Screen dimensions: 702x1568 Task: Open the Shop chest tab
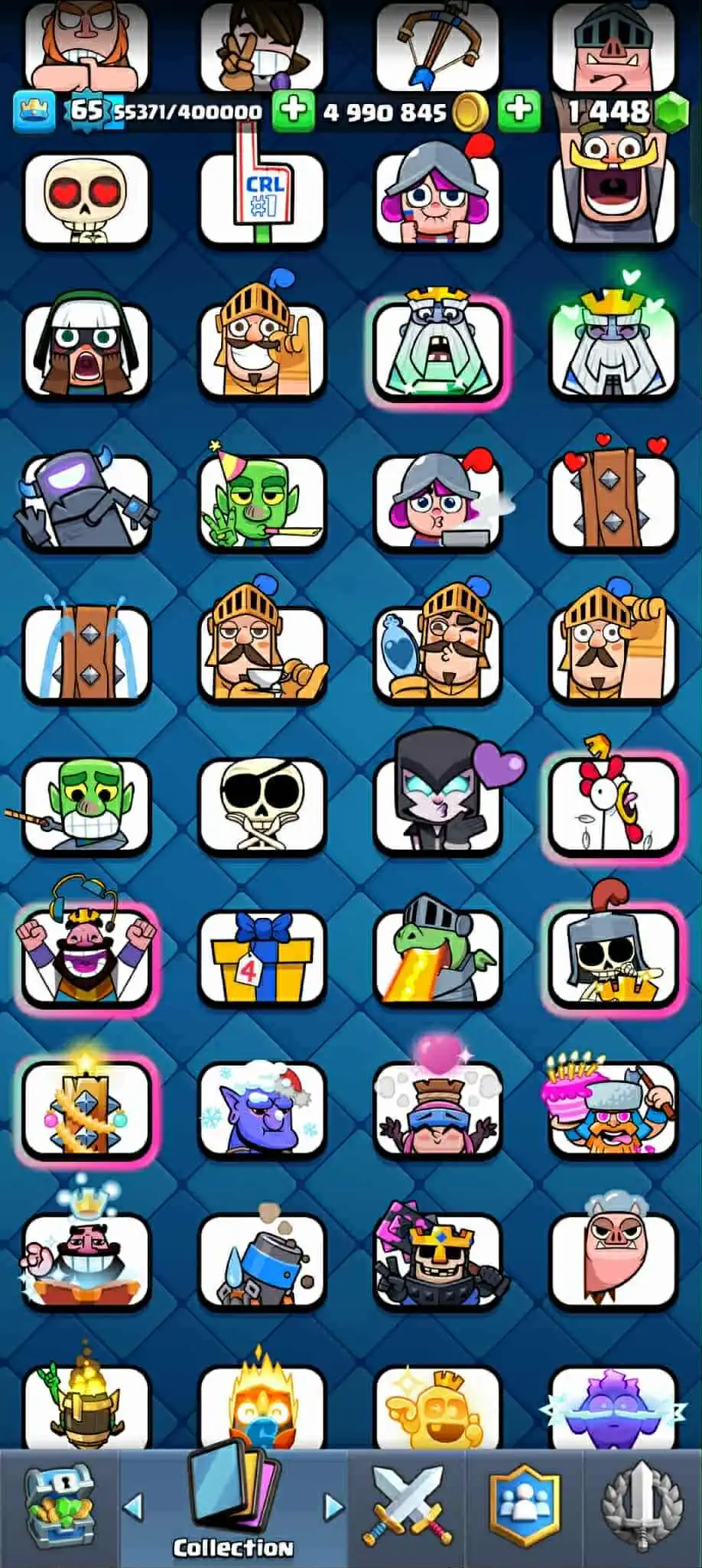coord(59,1507)
